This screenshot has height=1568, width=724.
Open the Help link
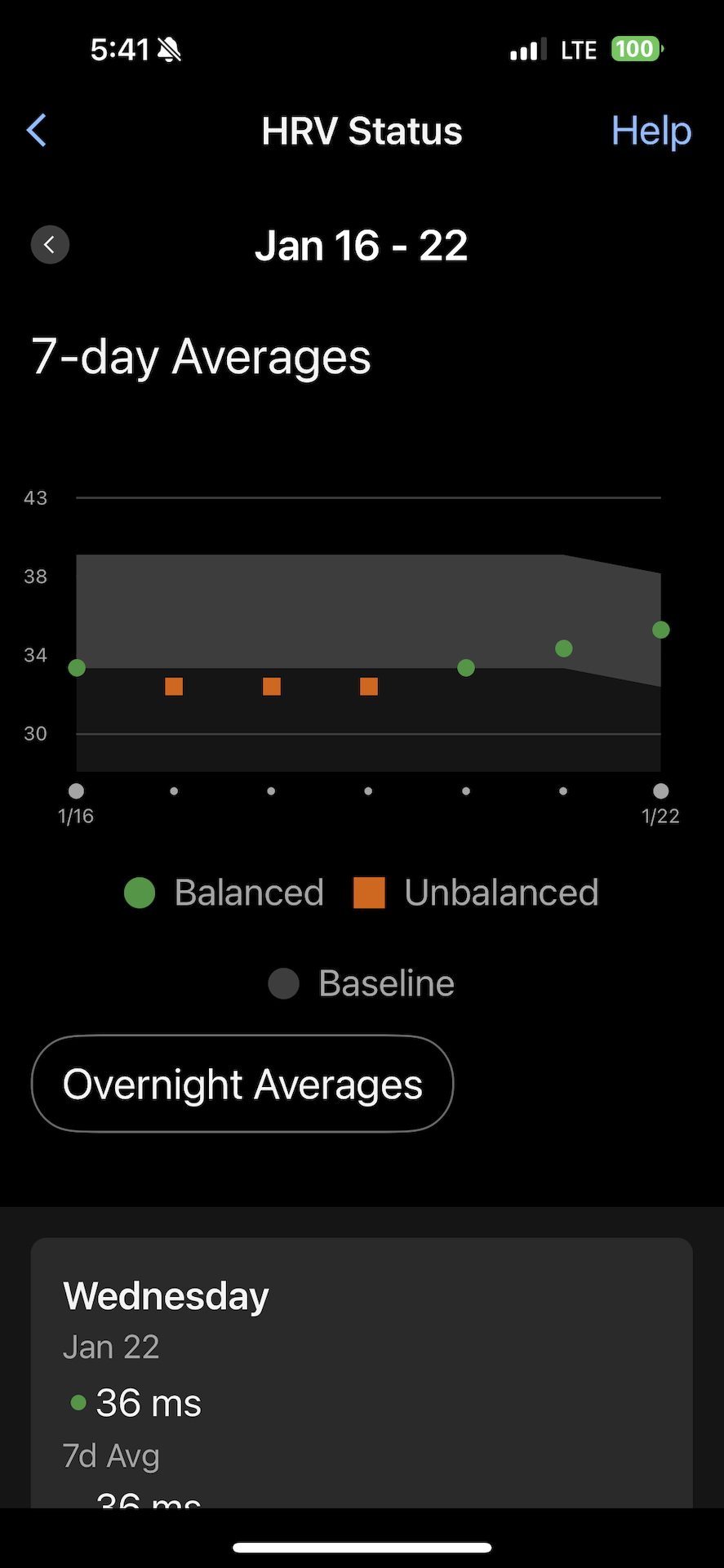pyautogui.click(x=651, y=131)
